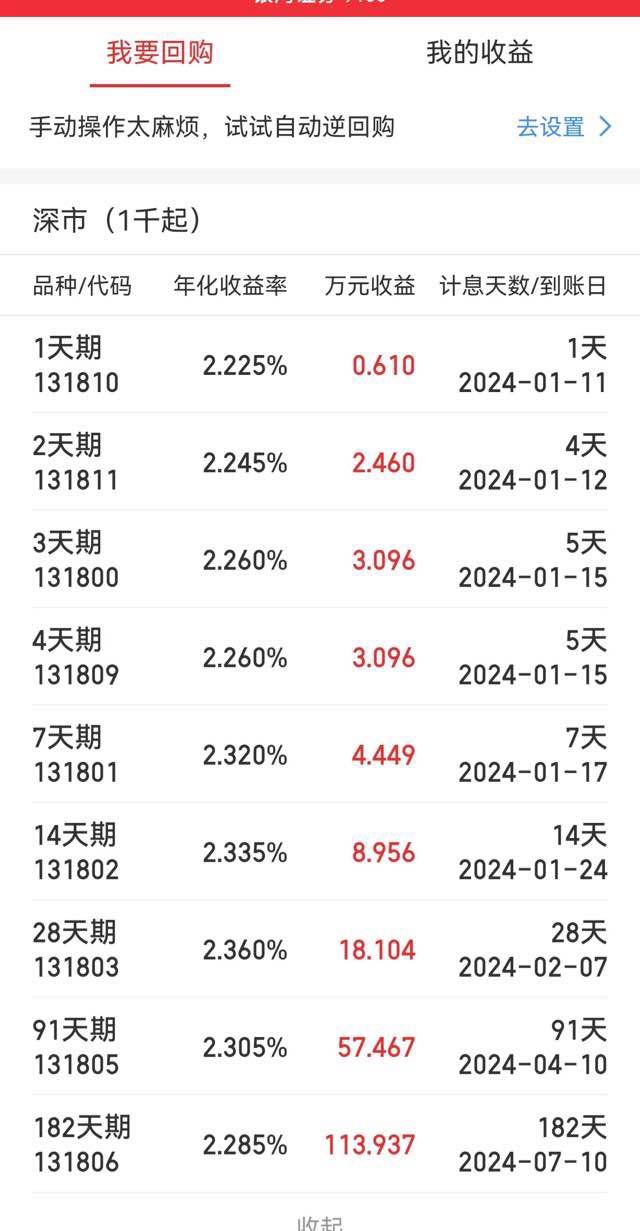The height and width of the screenshot is (1231, 640).
Task: Choose the 28天期 131803 row
Action: 320,949
